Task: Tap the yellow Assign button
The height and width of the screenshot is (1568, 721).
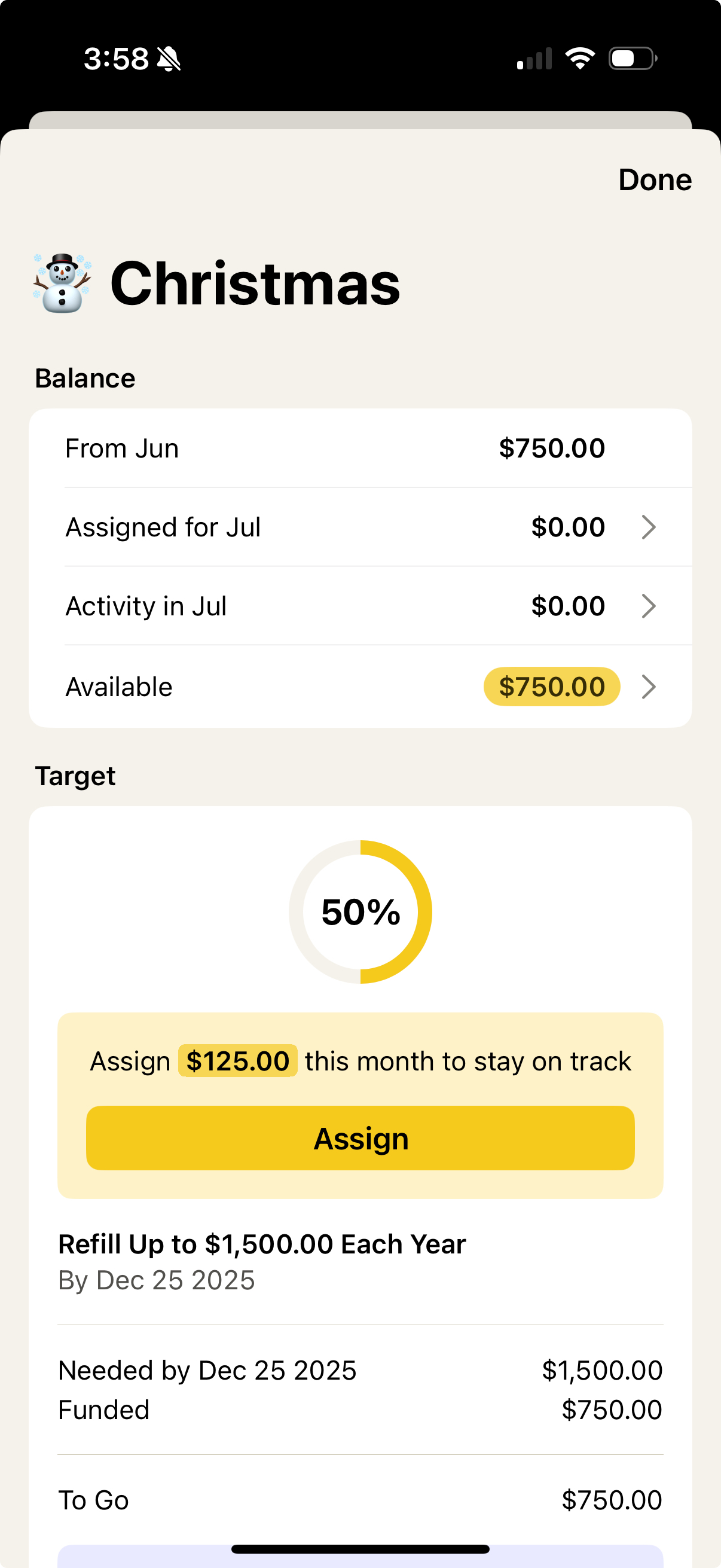Action: point(360,1138)
